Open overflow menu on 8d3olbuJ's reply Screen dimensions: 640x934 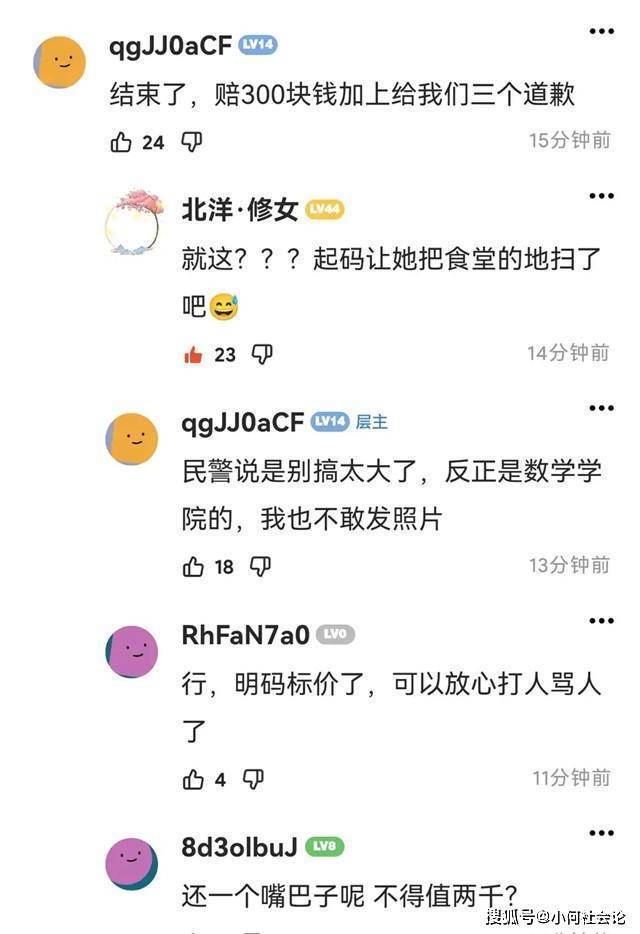pyautogui.click(x=601, y=833)
